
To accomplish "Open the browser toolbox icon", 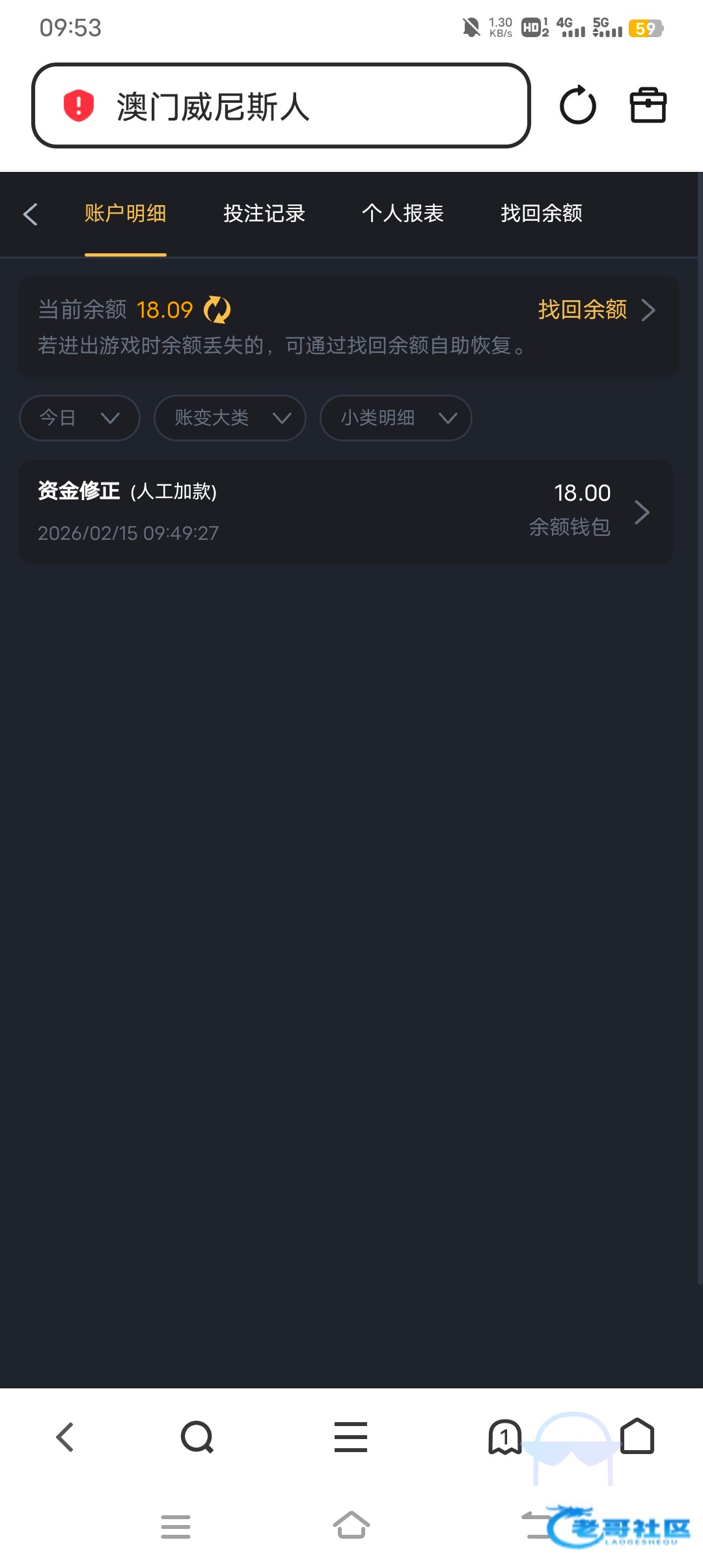I will tap(648, 105).
